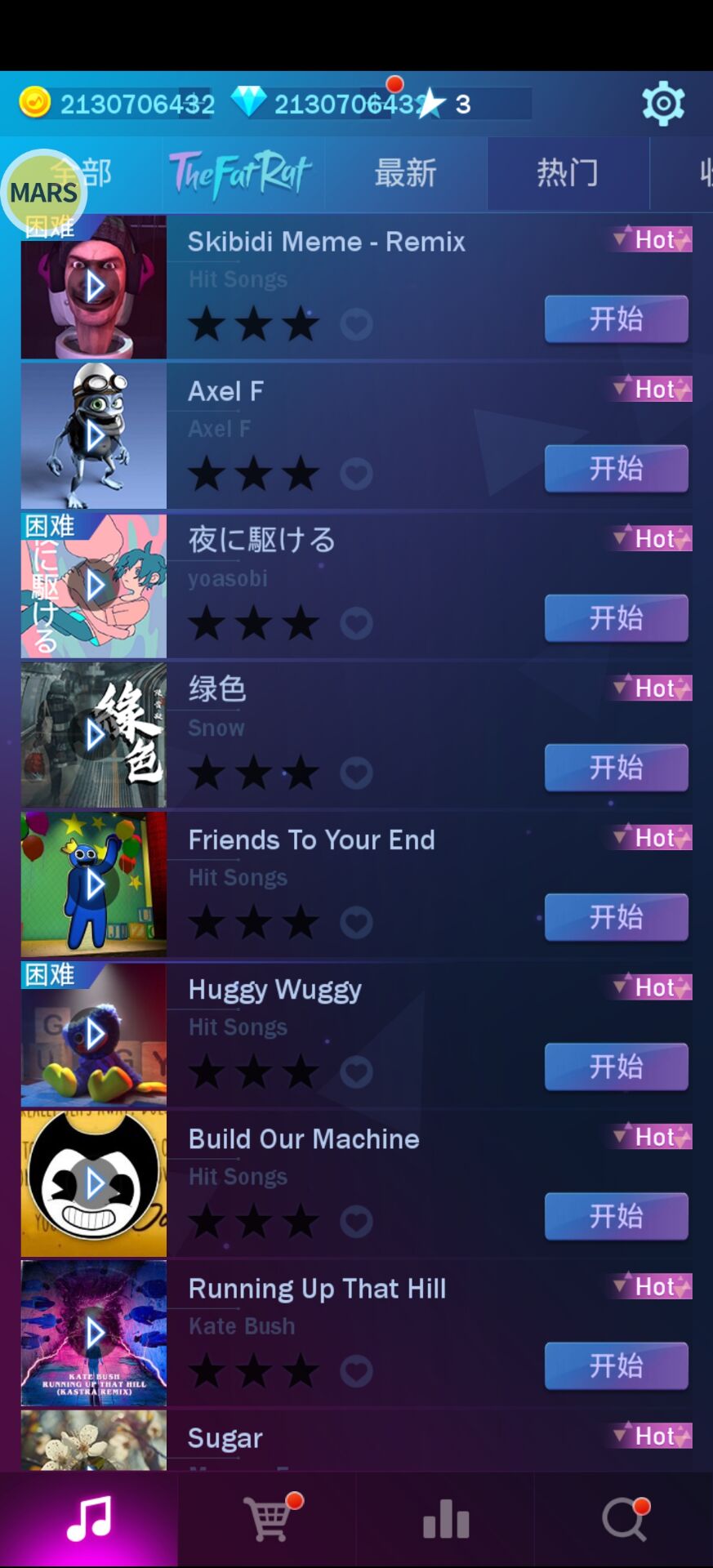Switch to the TheFatRat tab
This screenshot has height=1568, width=713.
click(241, 174)
